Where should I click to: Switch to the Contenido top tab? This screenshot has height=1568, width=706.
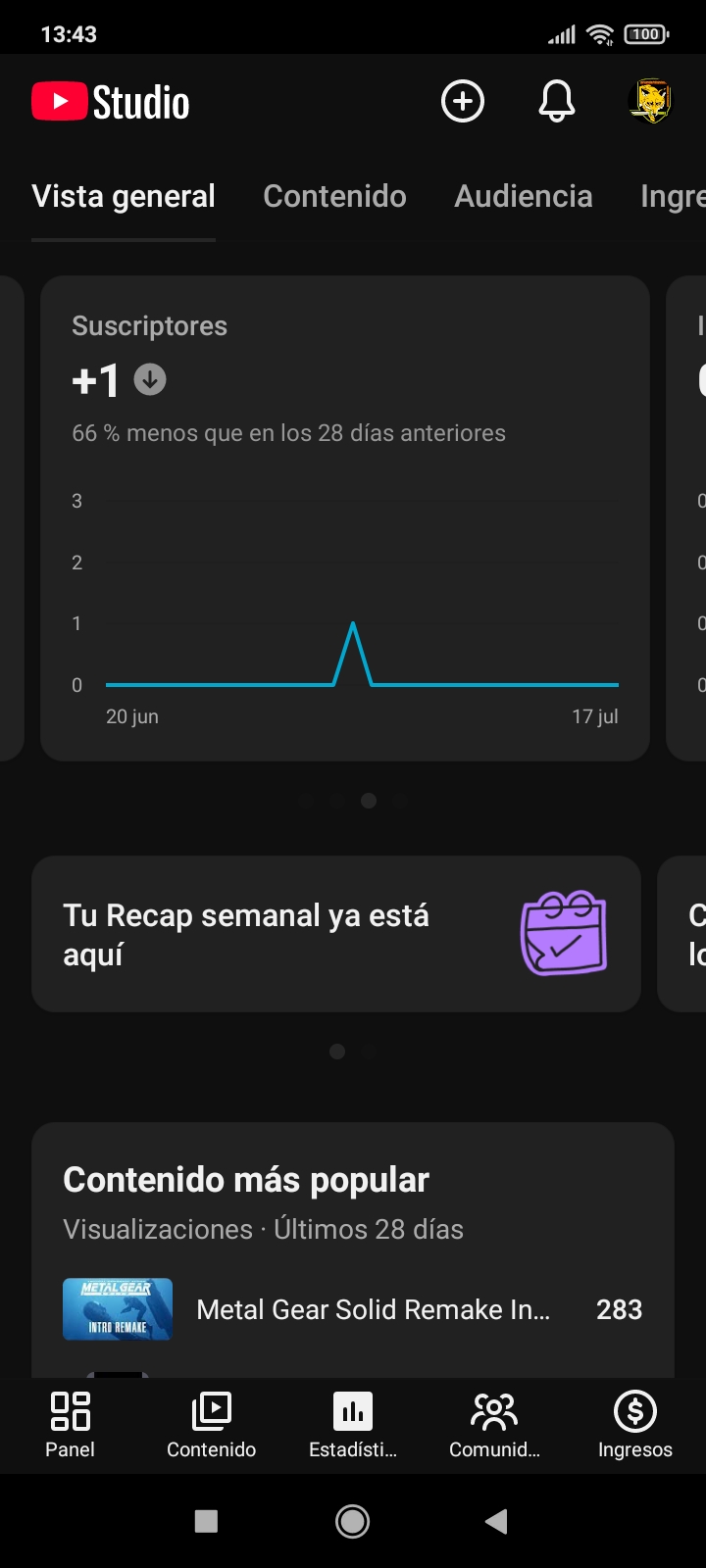[334, 196]
